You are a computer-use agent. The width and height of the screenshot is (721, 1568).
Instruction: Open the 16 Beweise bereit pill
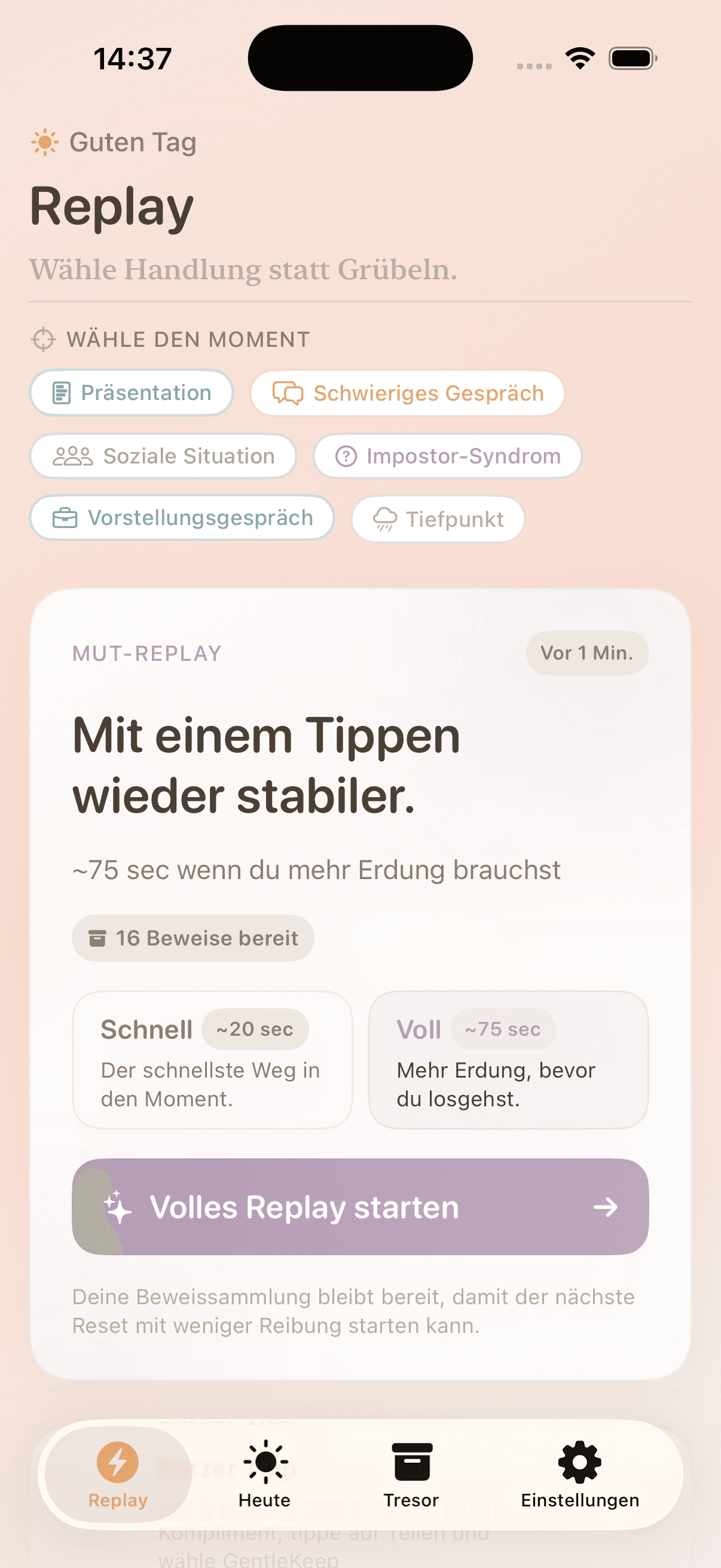pyautogui.click(x=193, y=938)
